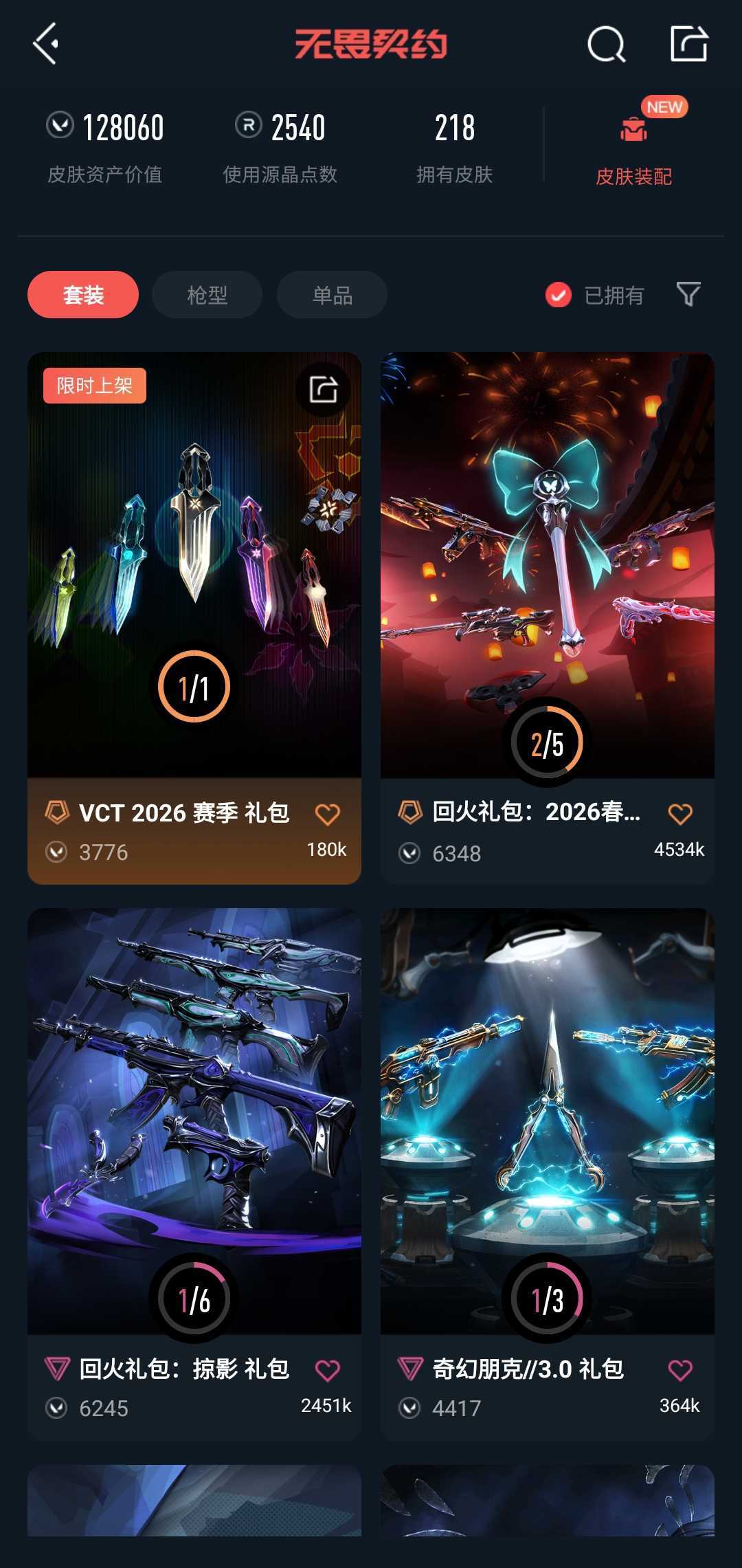Favorite the 回火礼包：掠影 礼包
Viewport: 742px width, 1568px height.
327,1370
